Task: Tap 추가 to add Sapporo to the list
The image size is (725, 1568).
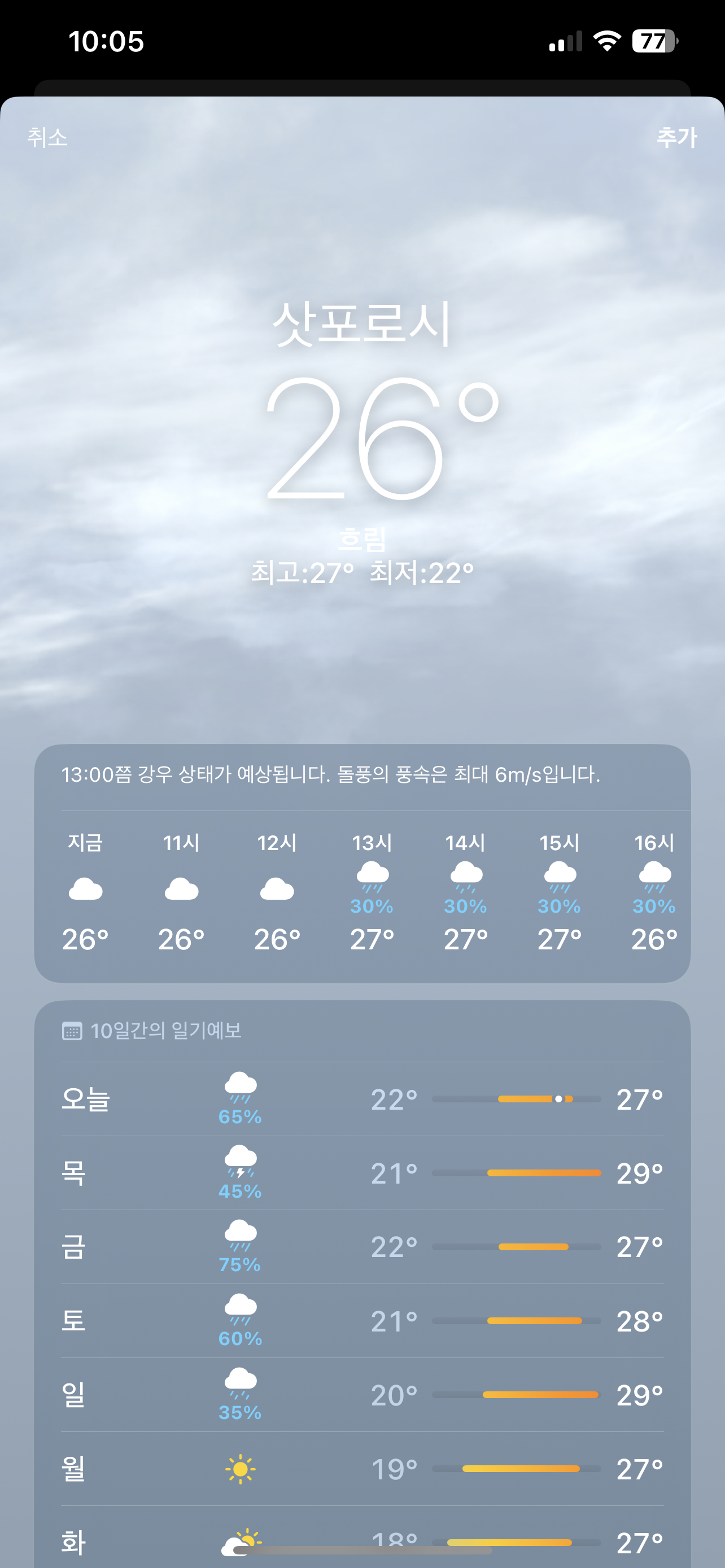Action: point(677,137)
